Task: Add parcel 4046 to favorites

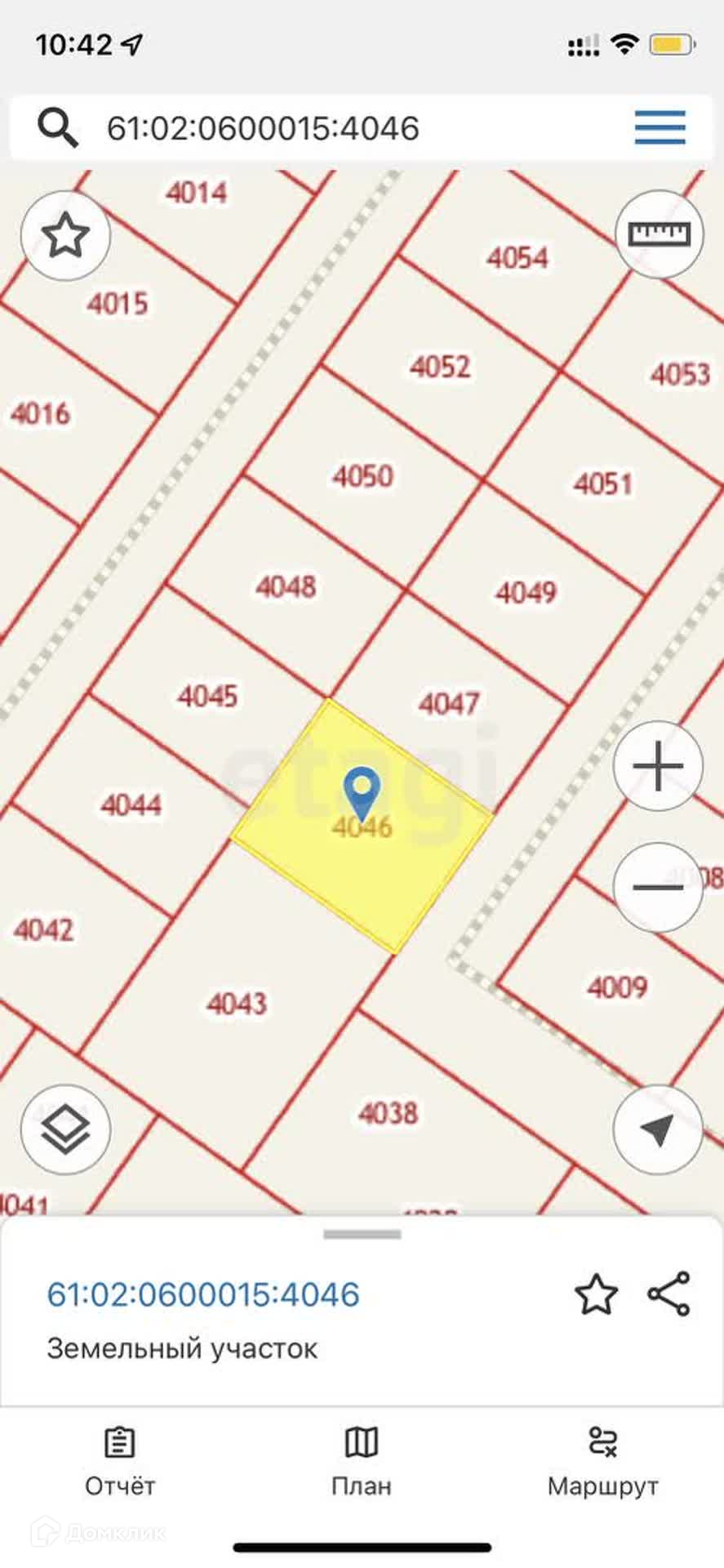Action: [x=596, y=1295]
